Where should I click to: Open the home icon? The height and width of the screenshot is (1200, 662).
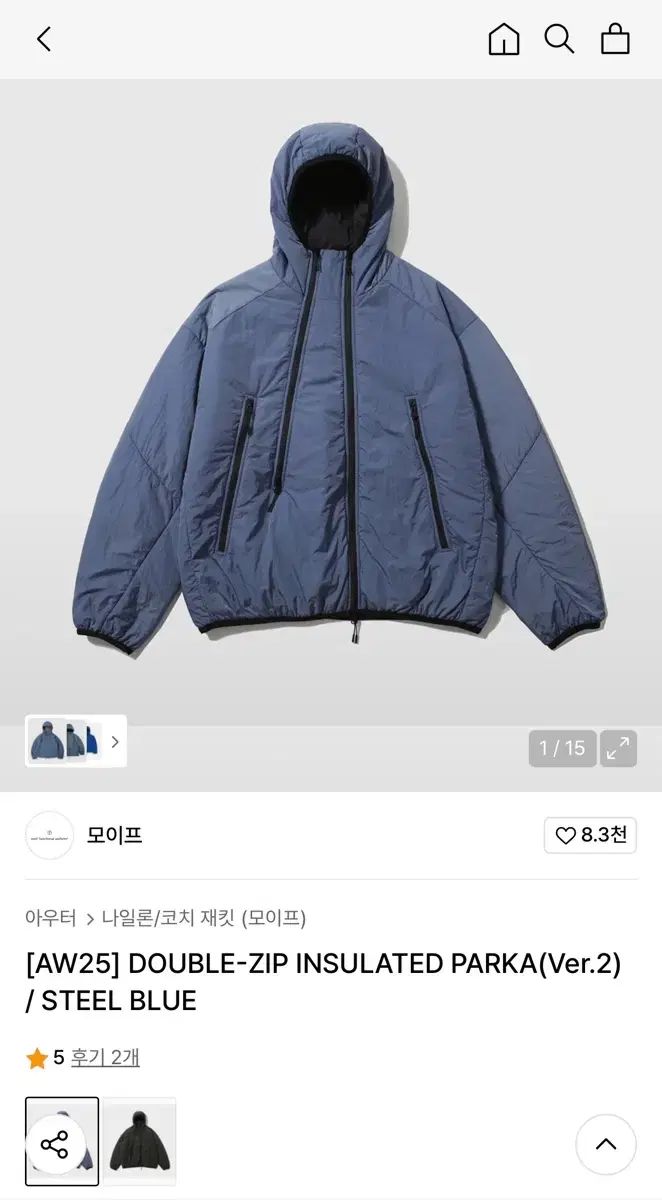point(504,40)
